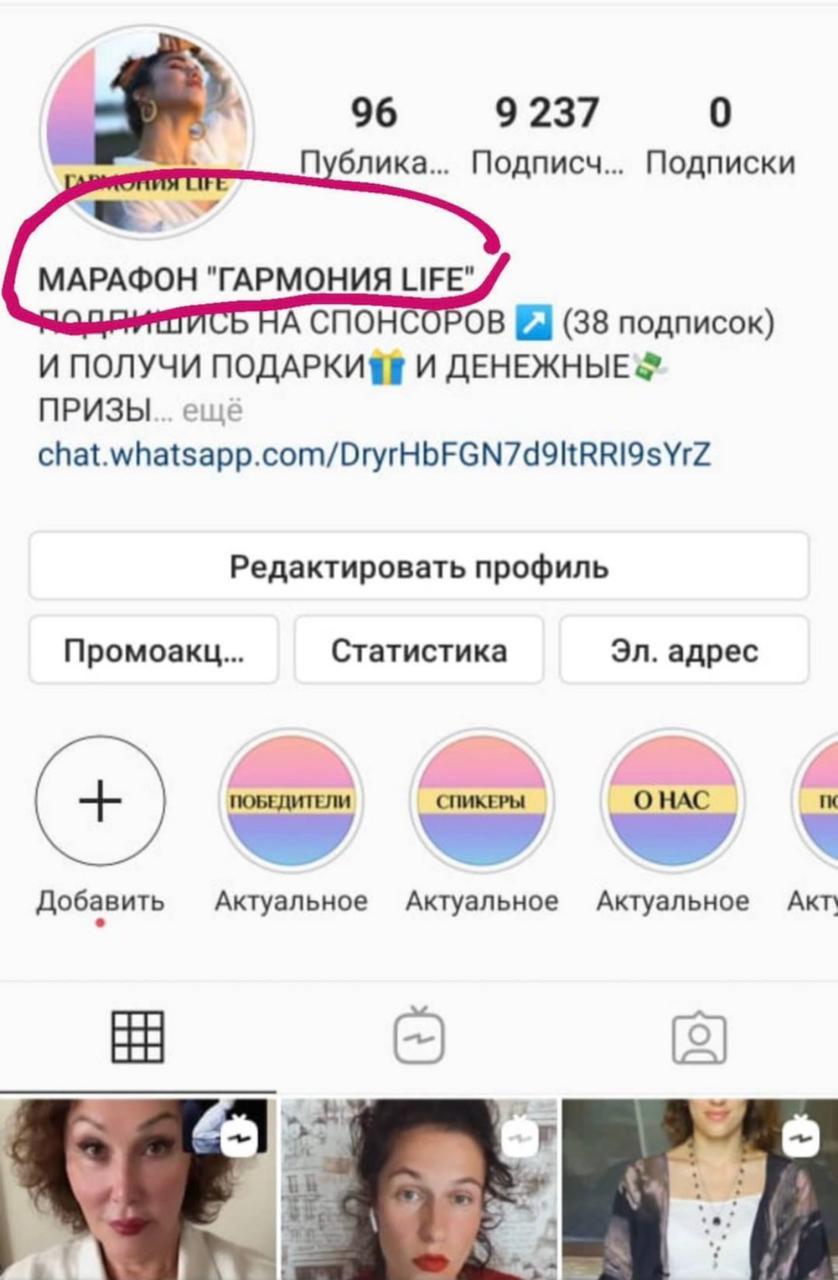
Task: Open the following list
Action: tap(720, 133)
